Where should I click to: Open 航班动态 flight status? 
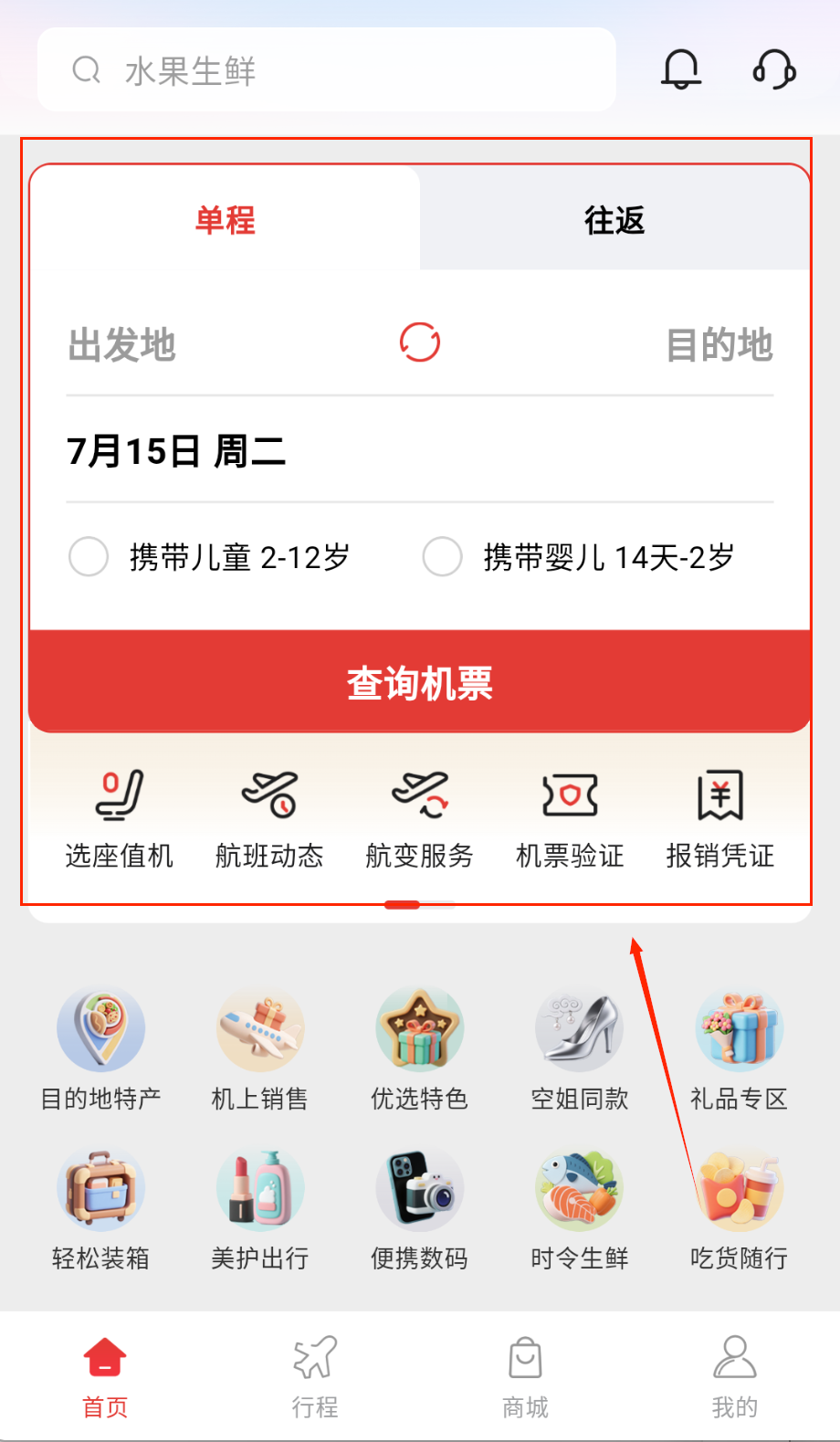point(269,817)
